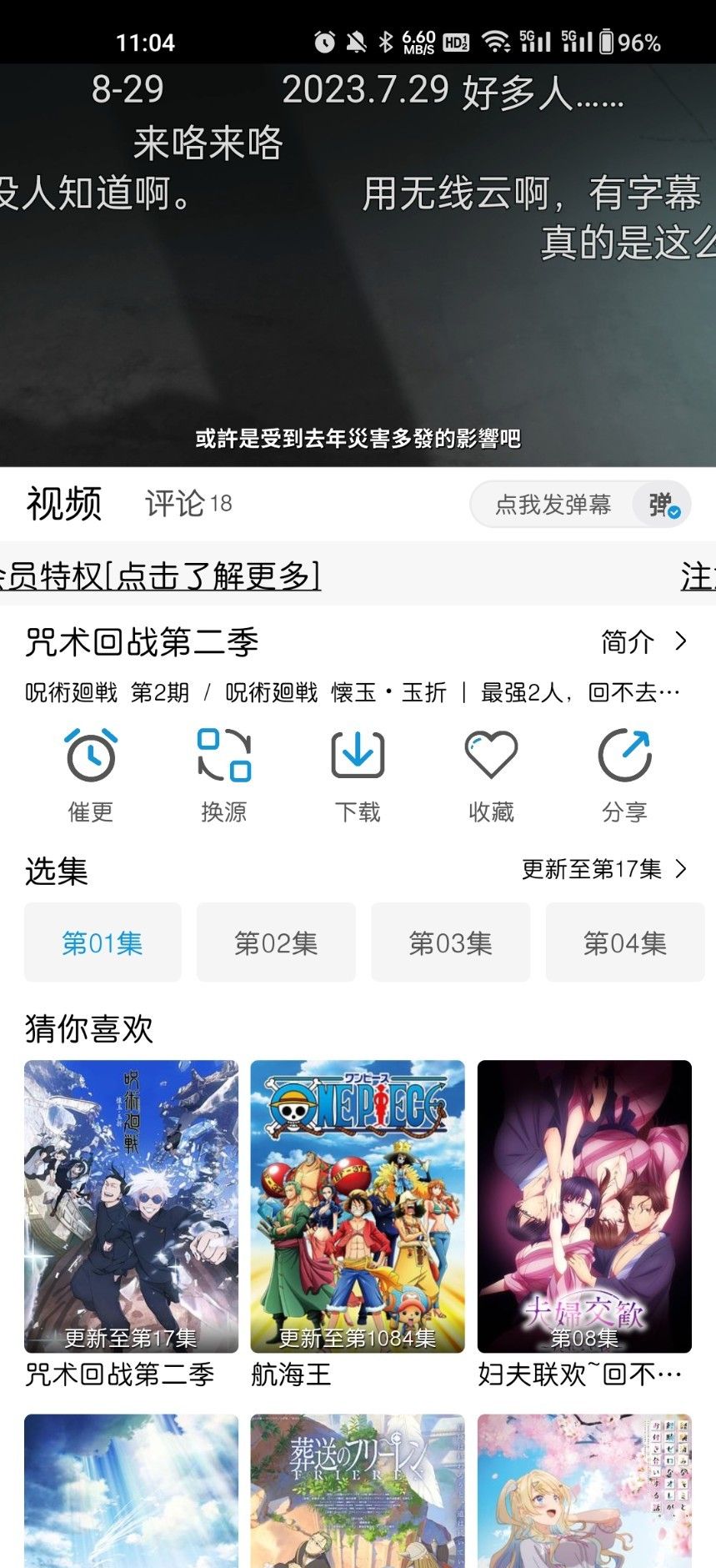Tap 催更 to urge an update
The height and width of the screenshot is (1568, 716).
pyautogui.click(x=91, y=773)
